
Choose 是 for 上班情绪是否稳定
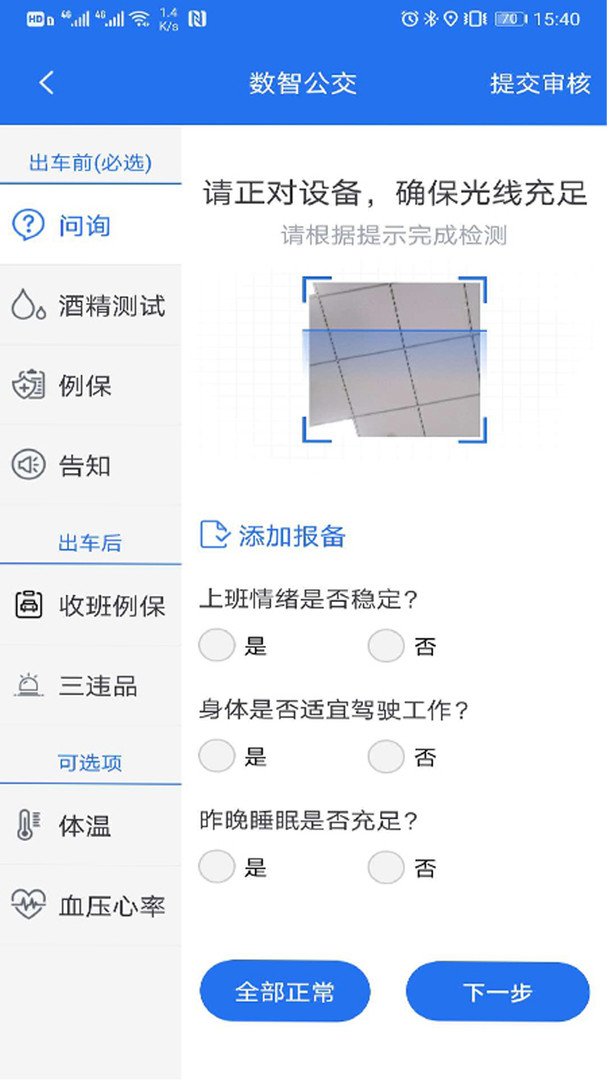217,646
